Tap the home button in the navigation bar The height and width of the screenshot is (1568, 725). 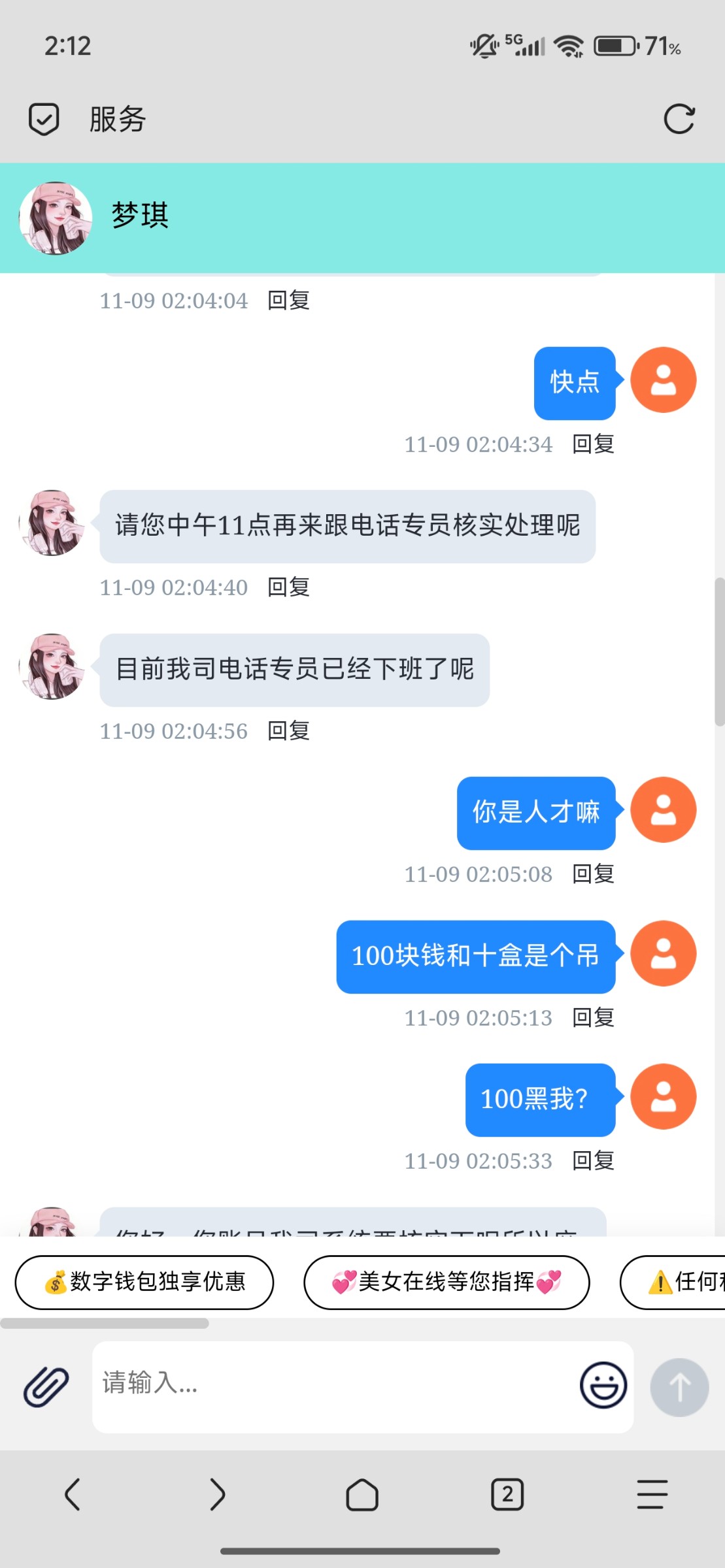pyautogui.click(x=363, y=1494)
